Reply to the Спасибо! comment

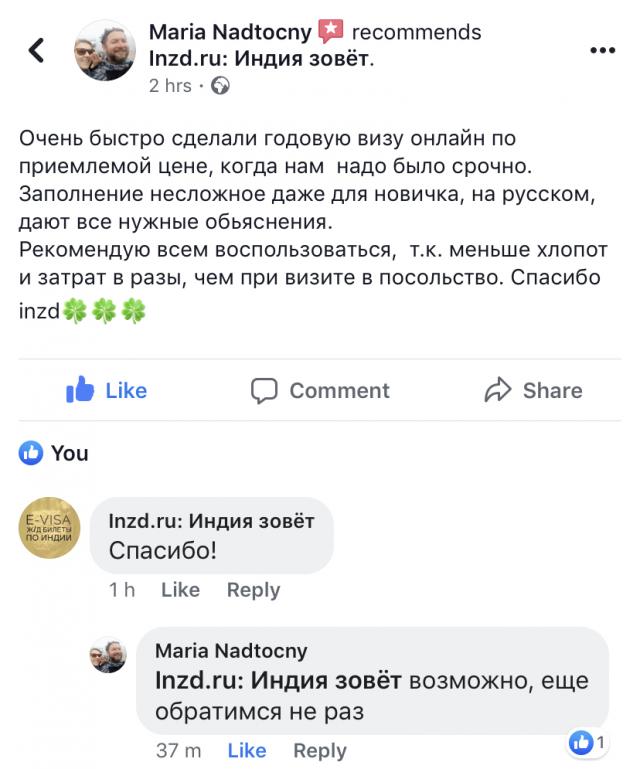tap(253, 590)
